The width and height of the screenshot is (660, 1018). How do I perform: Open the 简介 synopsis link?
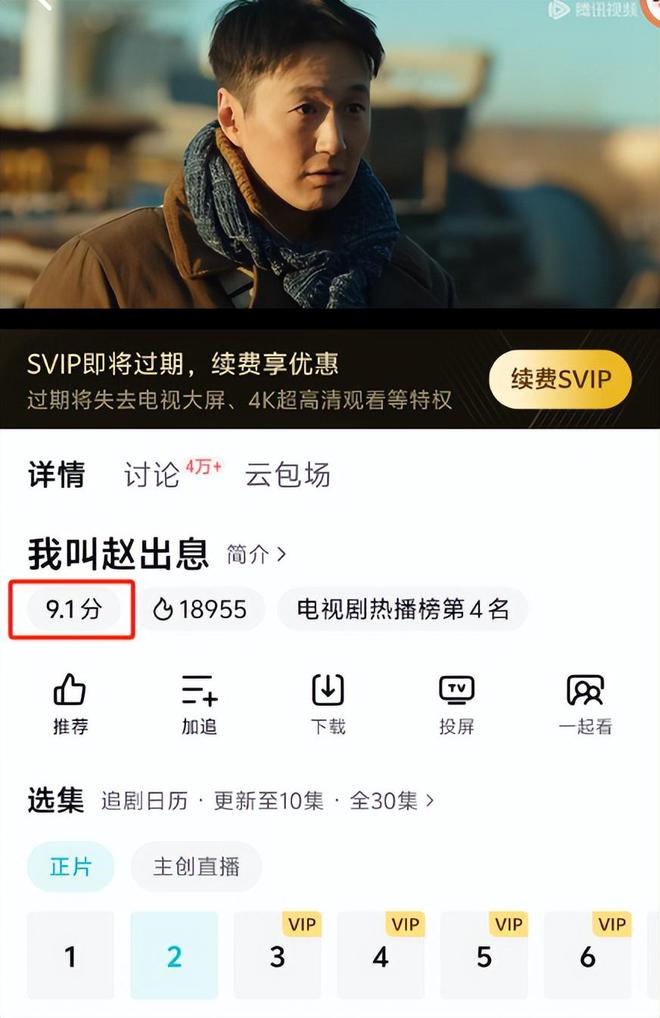(x=256, y=554)
